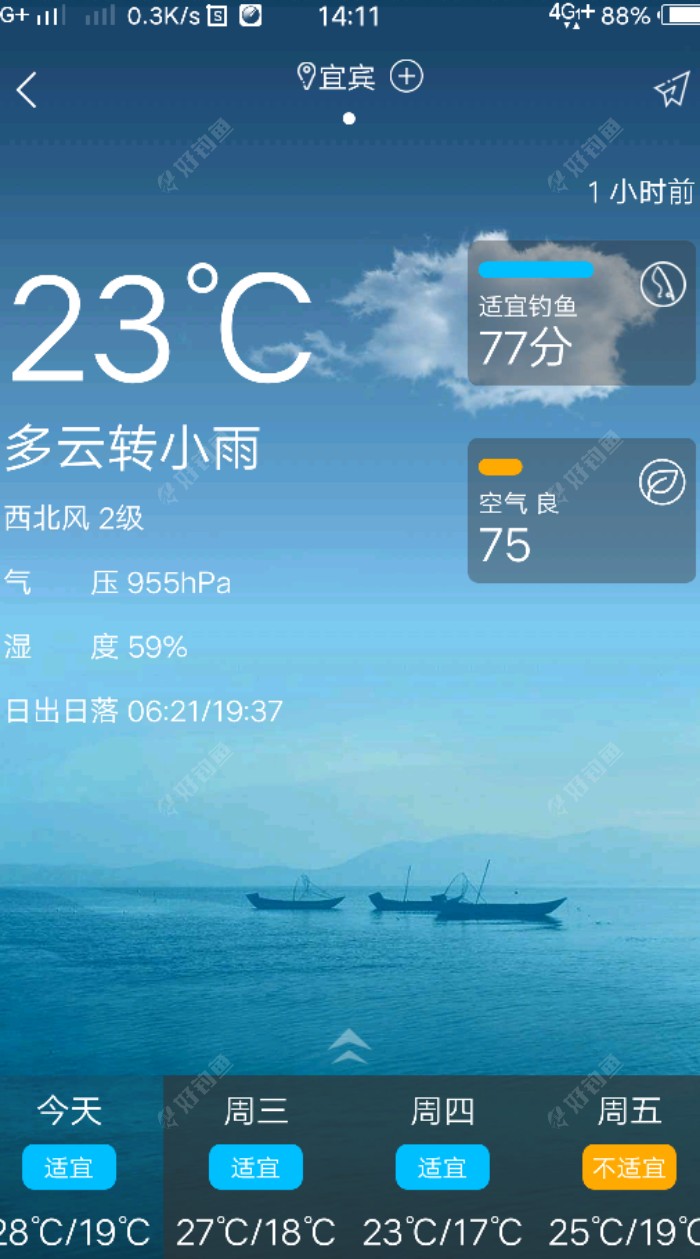Select the 周三 forecast

click(x=256, y=1165)
